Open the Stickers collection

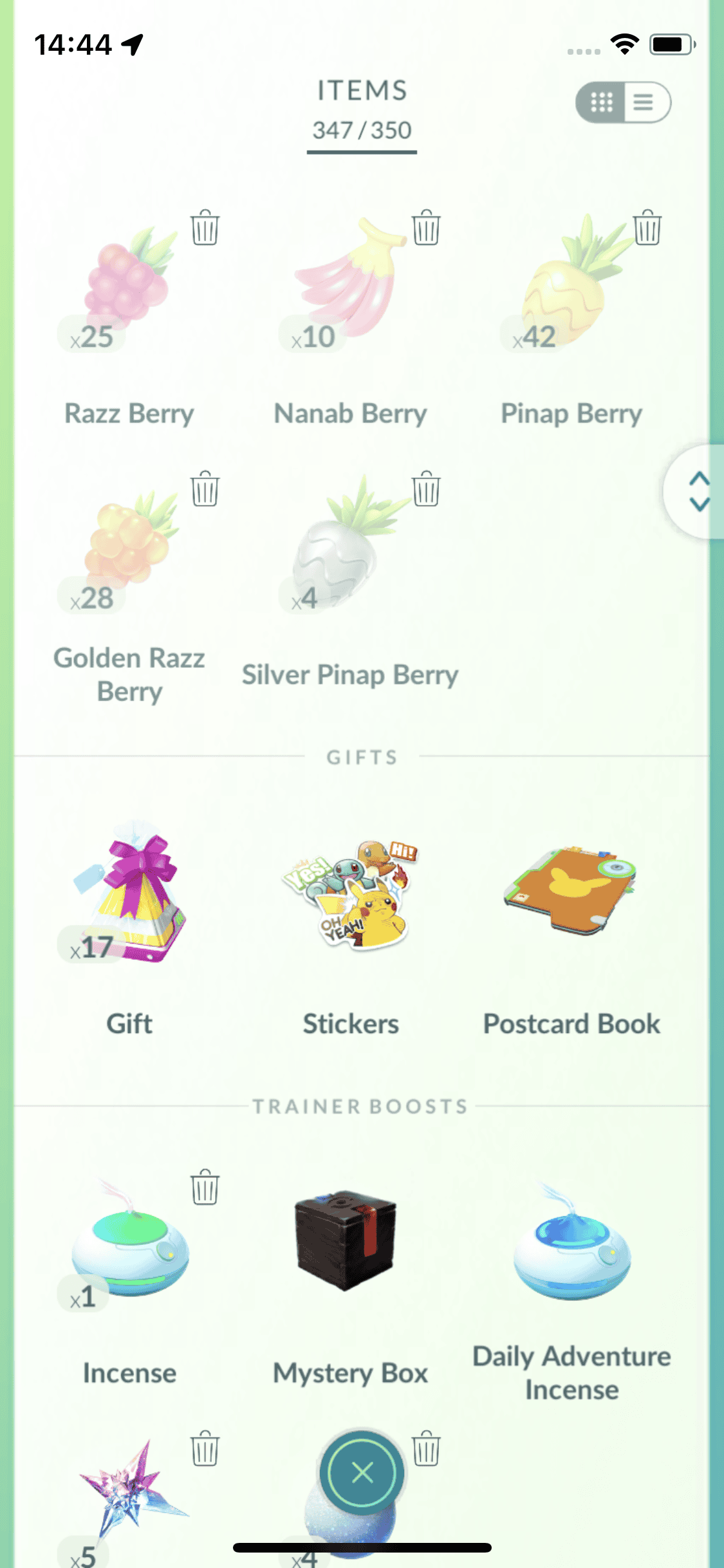click(x=351, y=895)
